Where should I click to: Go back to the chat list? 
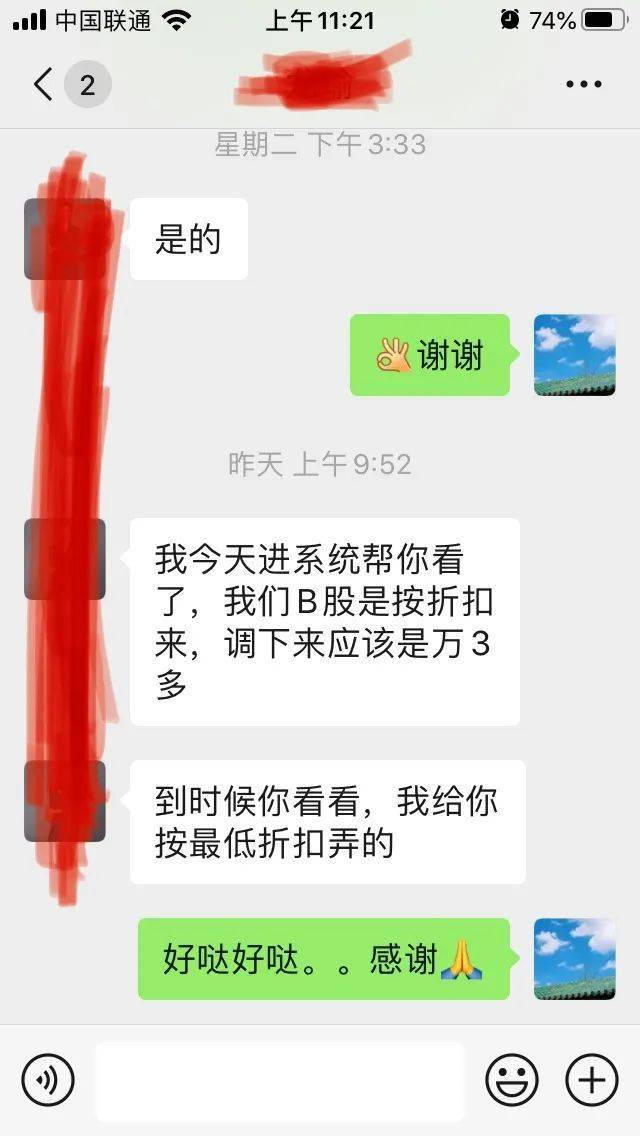click(x=43, y=85)
